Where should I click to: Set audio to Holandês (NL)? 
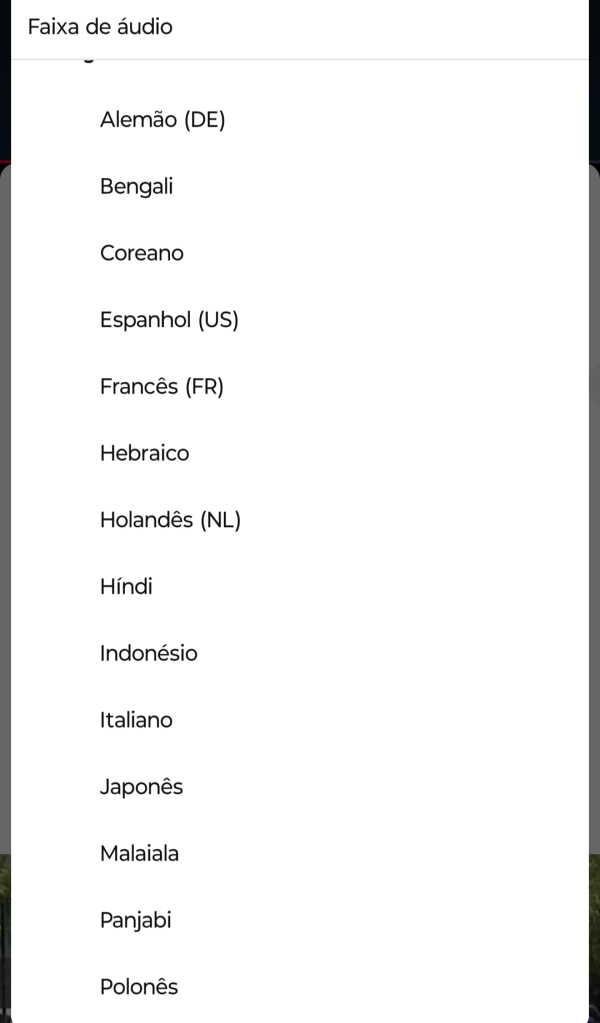(170, 520)
